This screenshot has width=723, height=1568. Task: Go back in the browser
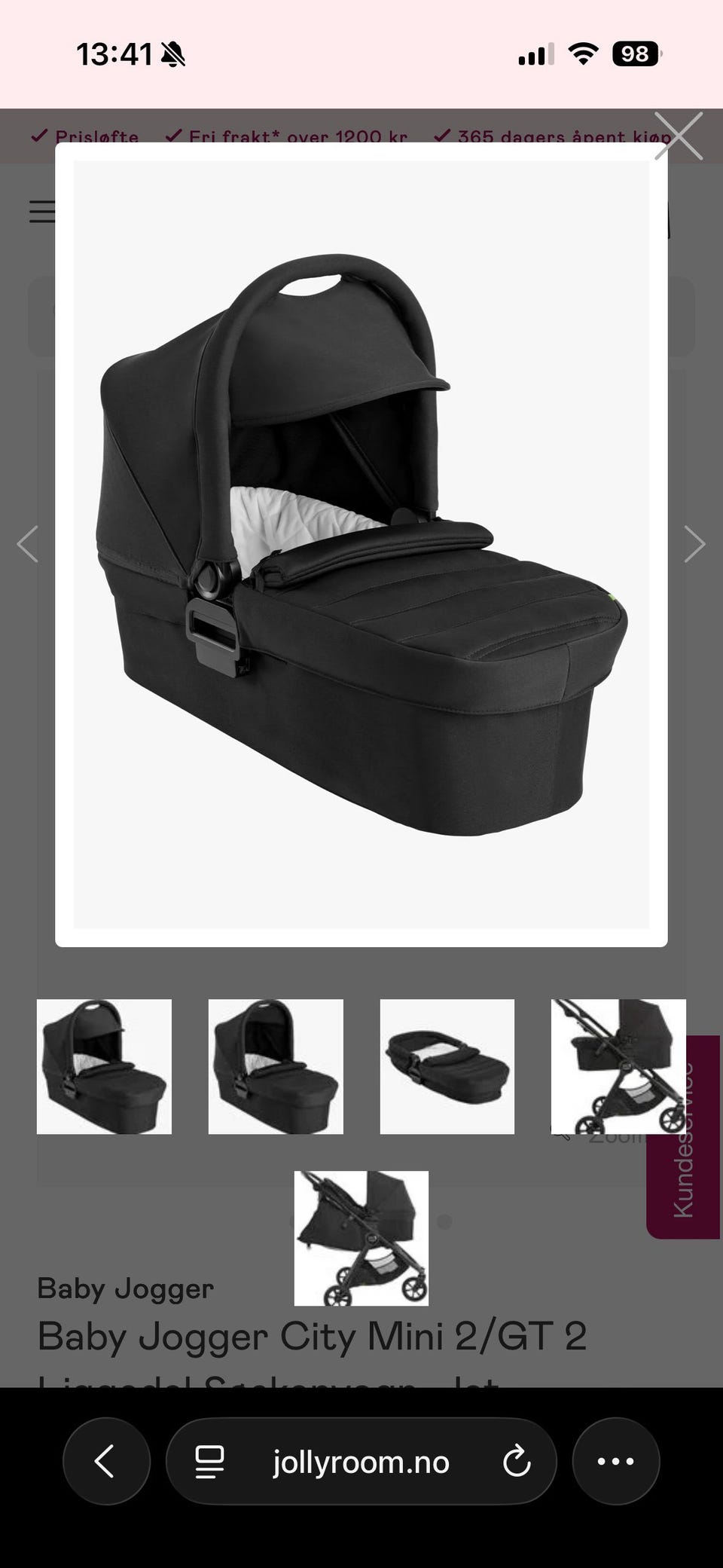106,1461
